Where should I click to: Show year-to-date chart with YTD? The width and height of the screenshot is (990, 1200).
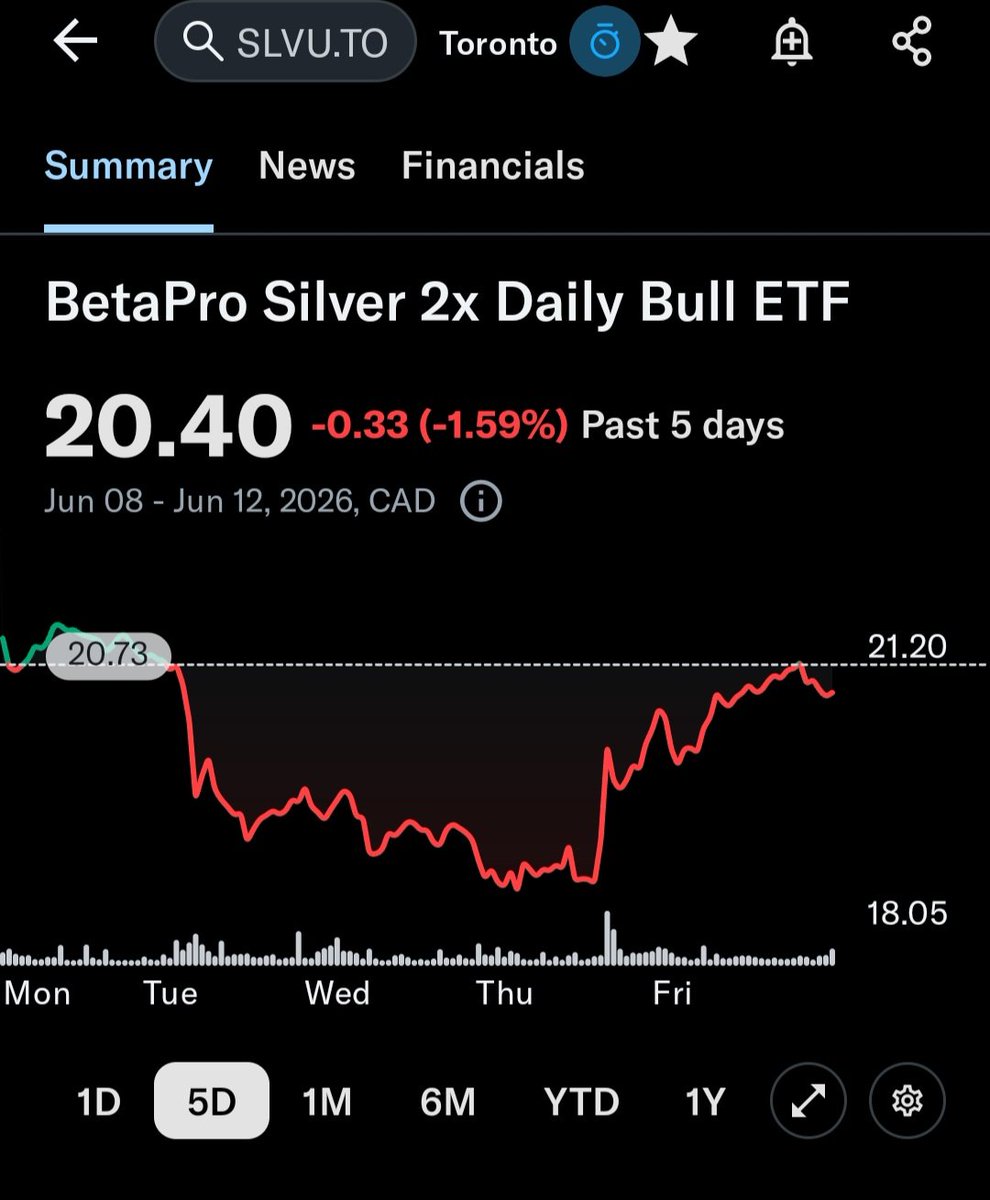pyautogui.click(x=581, y=1102)
